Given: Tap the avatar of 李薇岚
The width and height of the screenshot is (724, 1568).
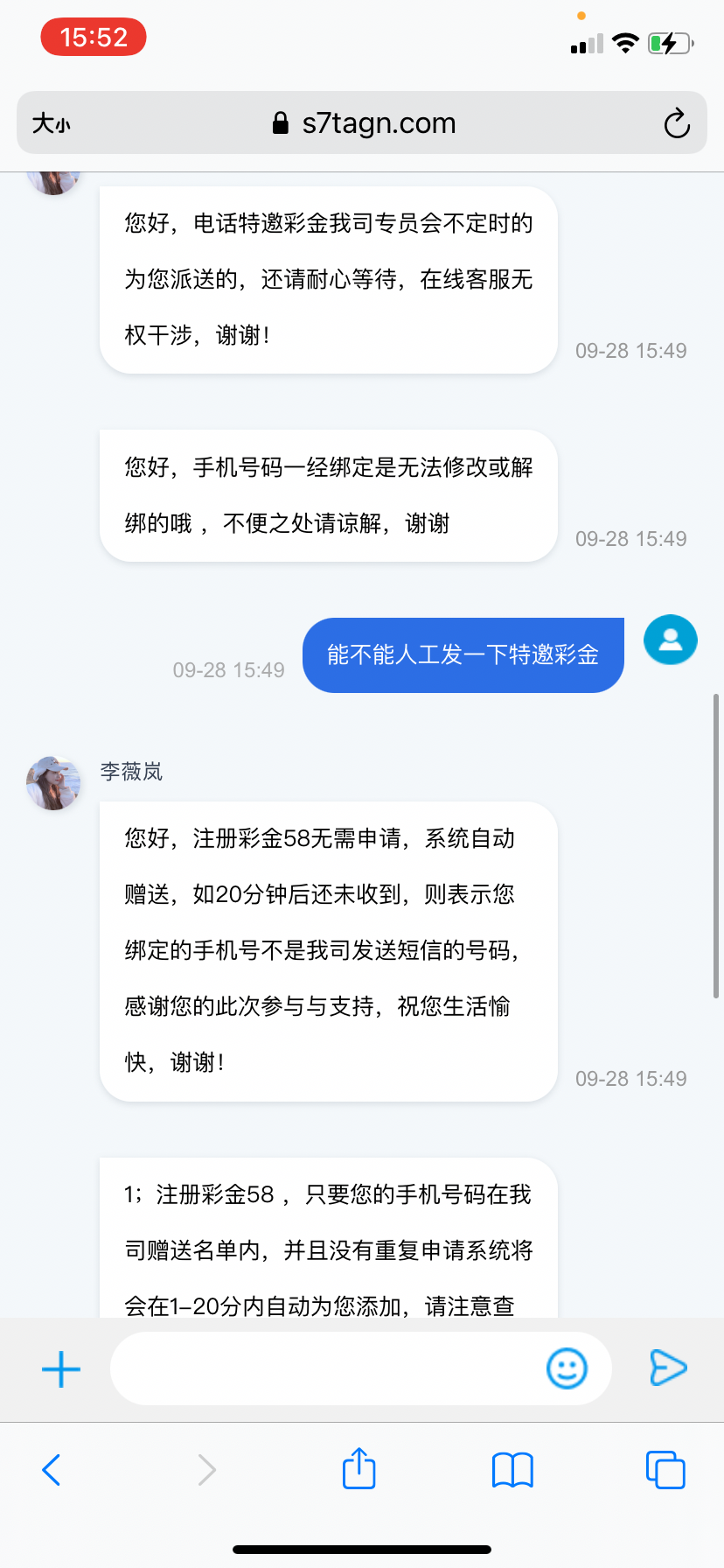Looking at the screenshot, I should (54, 783).
